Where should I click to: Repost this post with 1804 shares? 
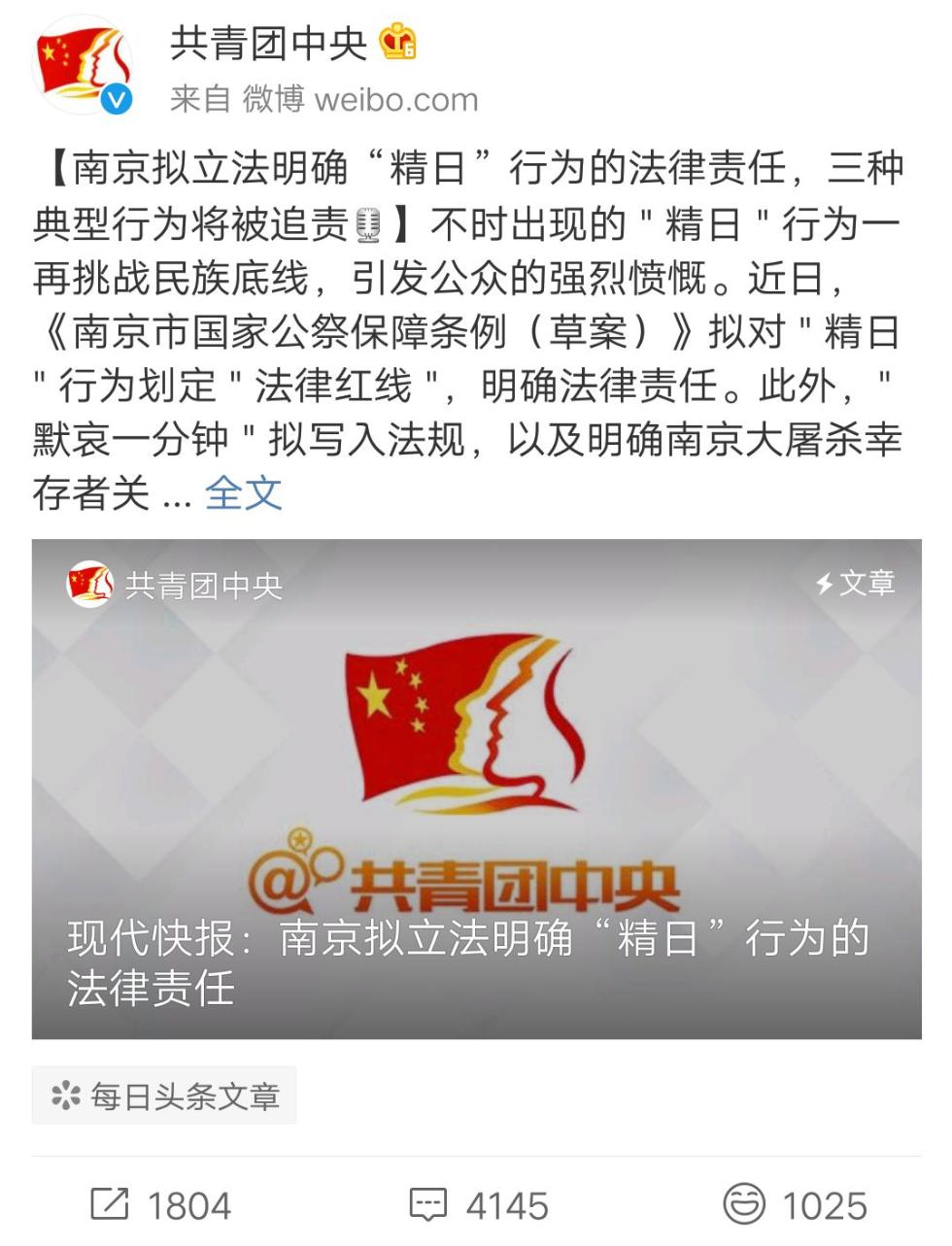point(160,1205)
